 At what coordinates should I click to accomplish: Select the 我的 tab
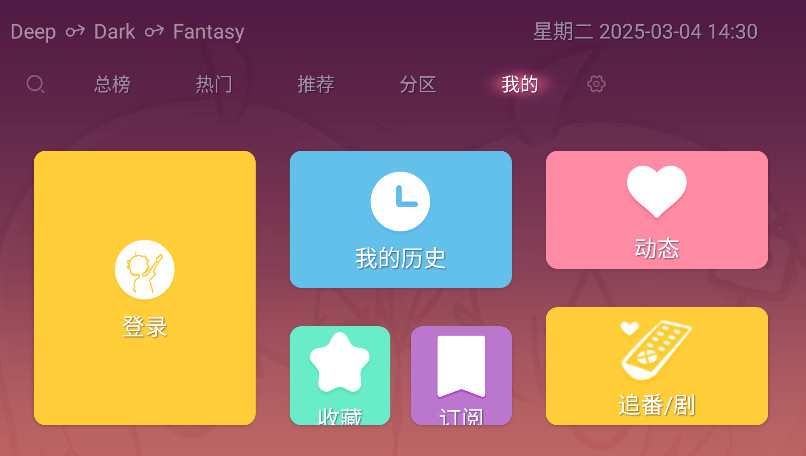520,85
